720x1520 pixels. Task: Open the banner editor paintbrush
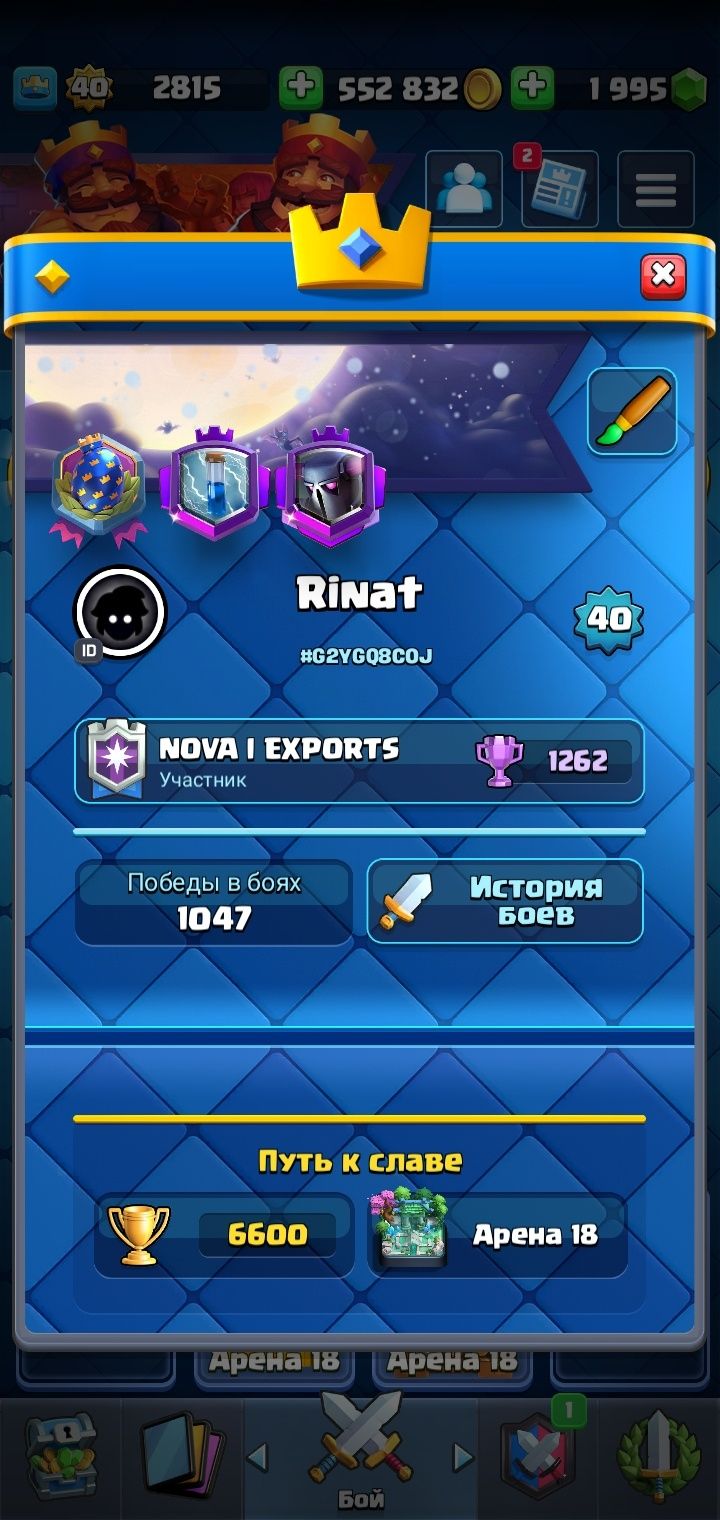631,412
